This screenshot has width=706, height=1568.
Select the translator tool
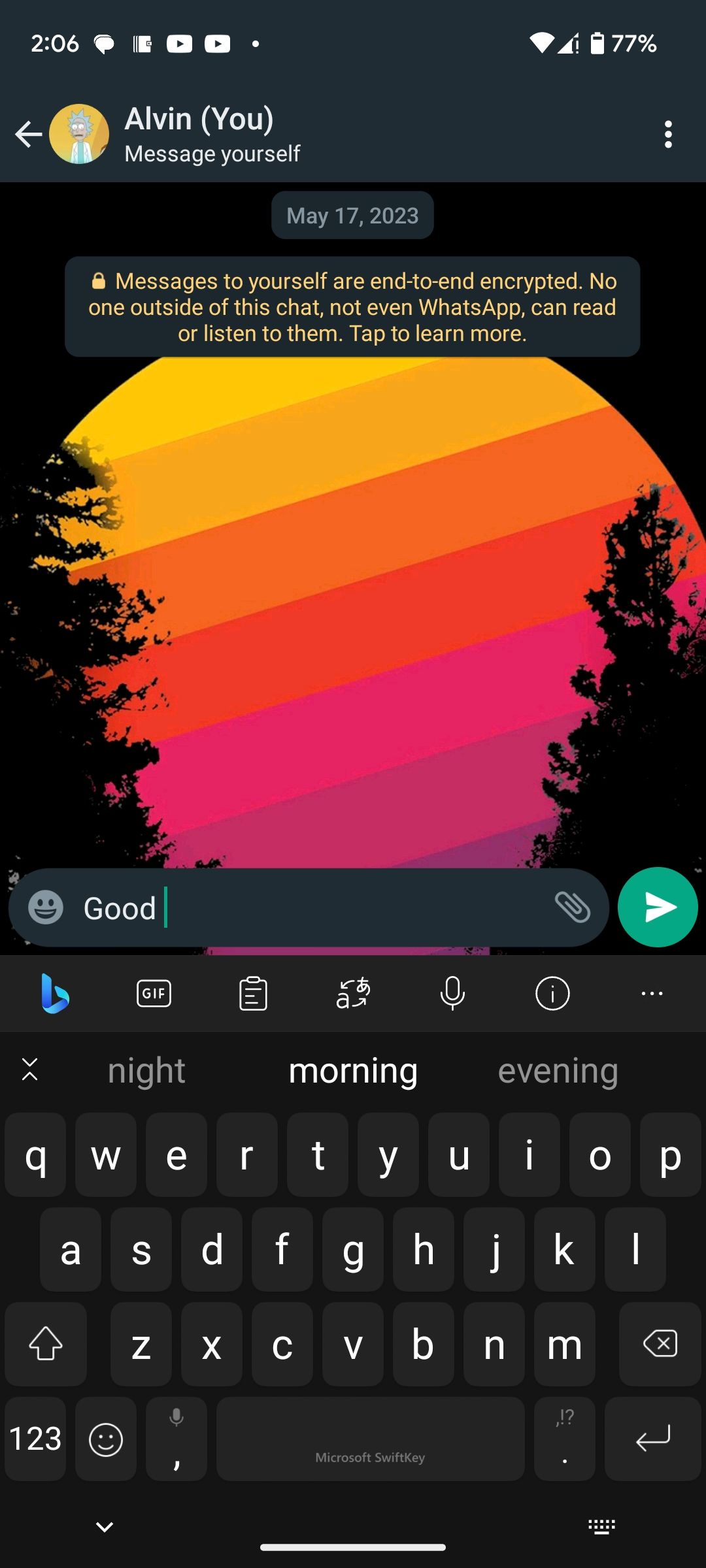point(353,993)
